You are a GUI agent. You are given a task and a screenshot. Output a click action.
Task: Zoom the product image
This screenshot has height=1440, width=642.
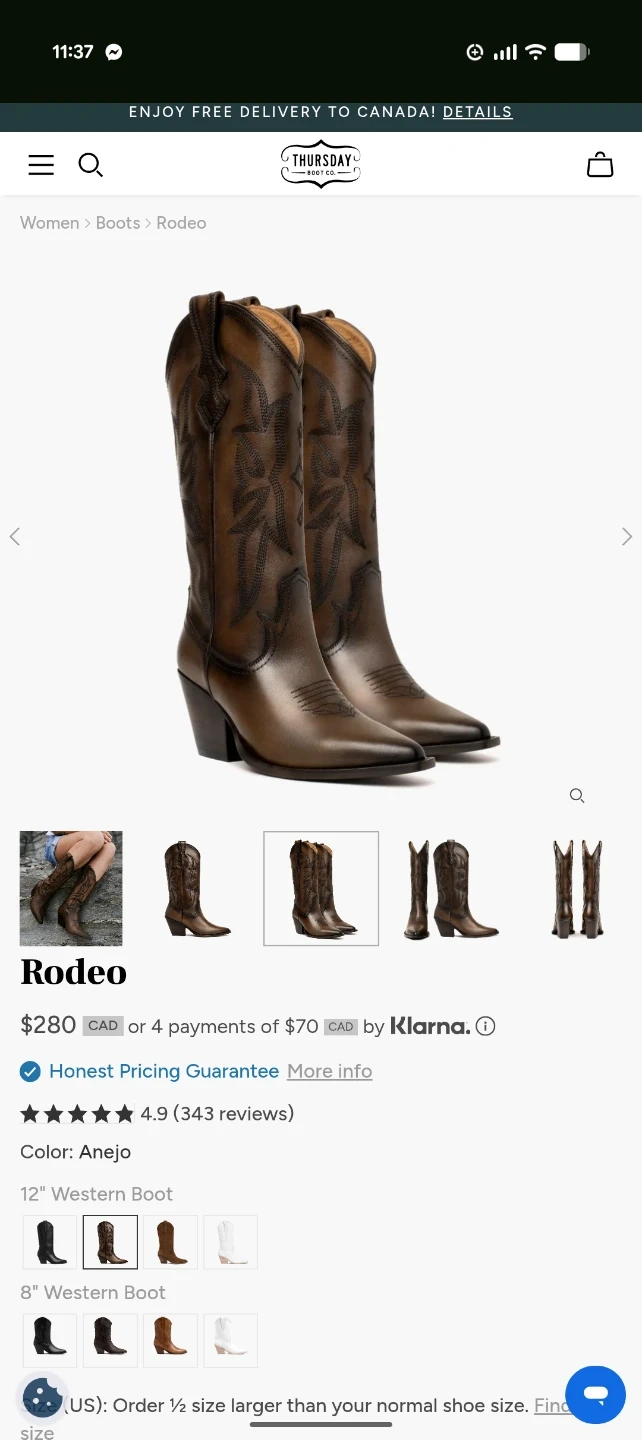click(577, 795)
